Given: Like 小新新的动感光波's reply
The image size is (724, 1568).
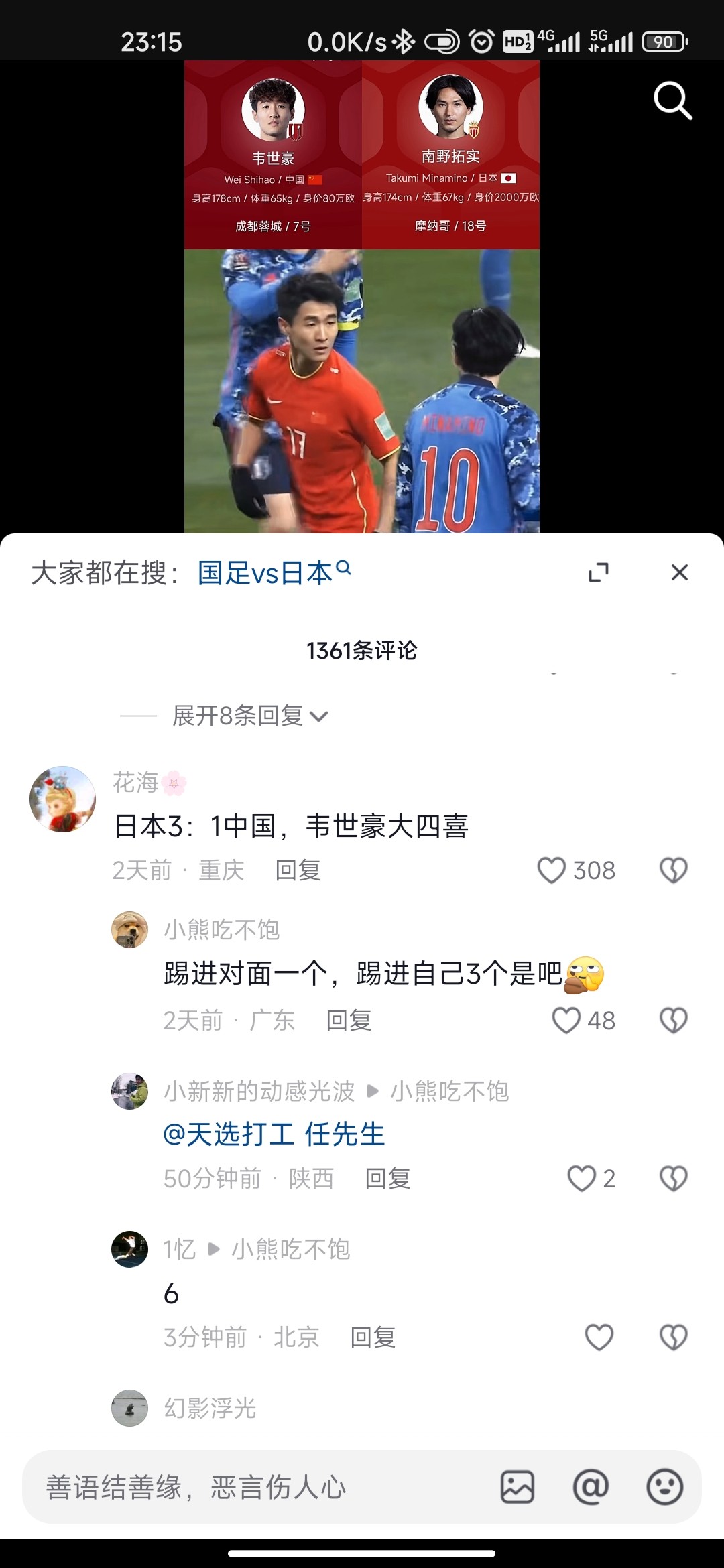Looking at the screenshot, I should pyautogui.click(x=582, y=1179).
